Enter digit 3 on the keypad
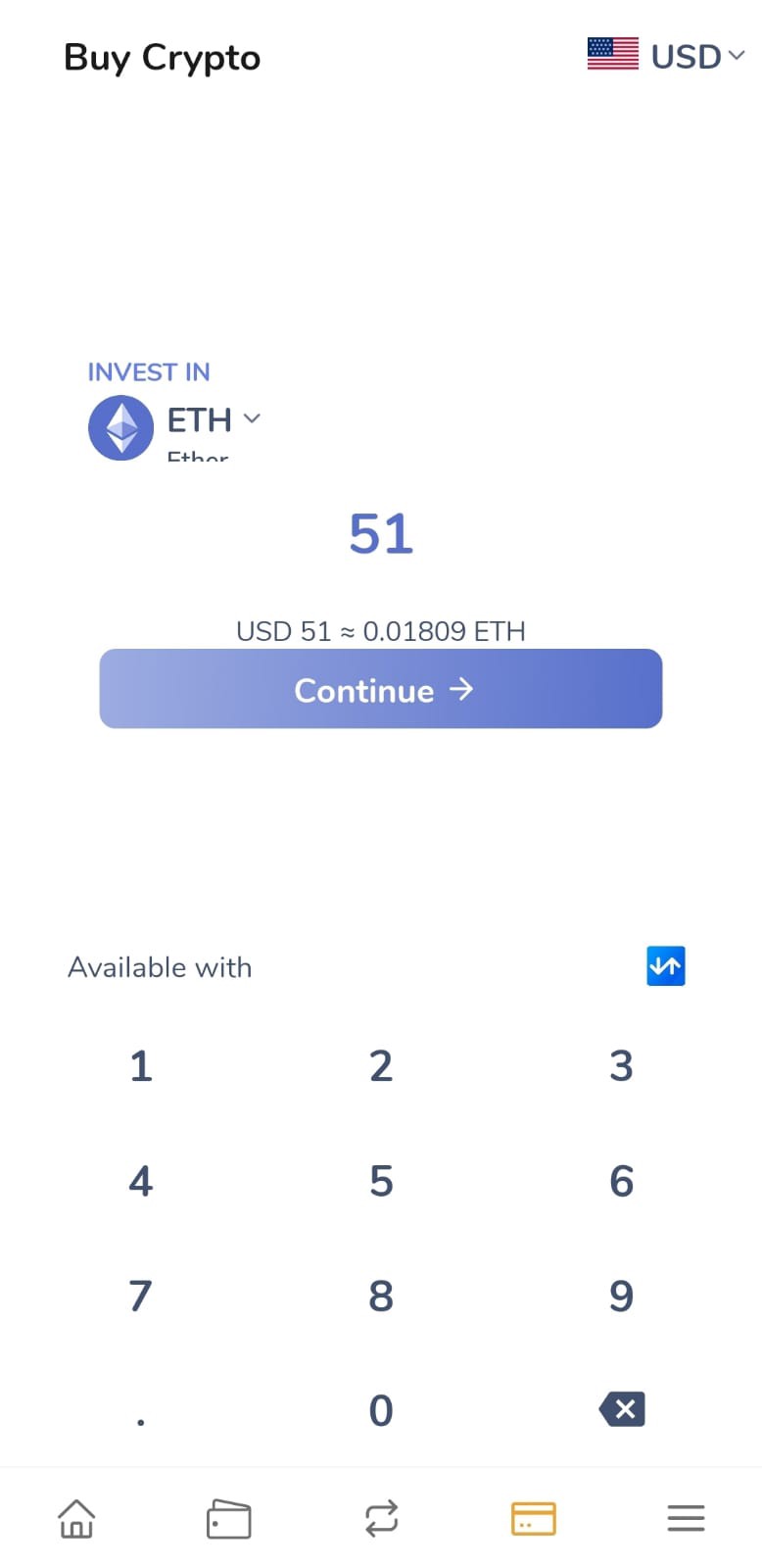Image resolution: width=762 pixels, height=1568 pixels. click(x=621, y=1066)
